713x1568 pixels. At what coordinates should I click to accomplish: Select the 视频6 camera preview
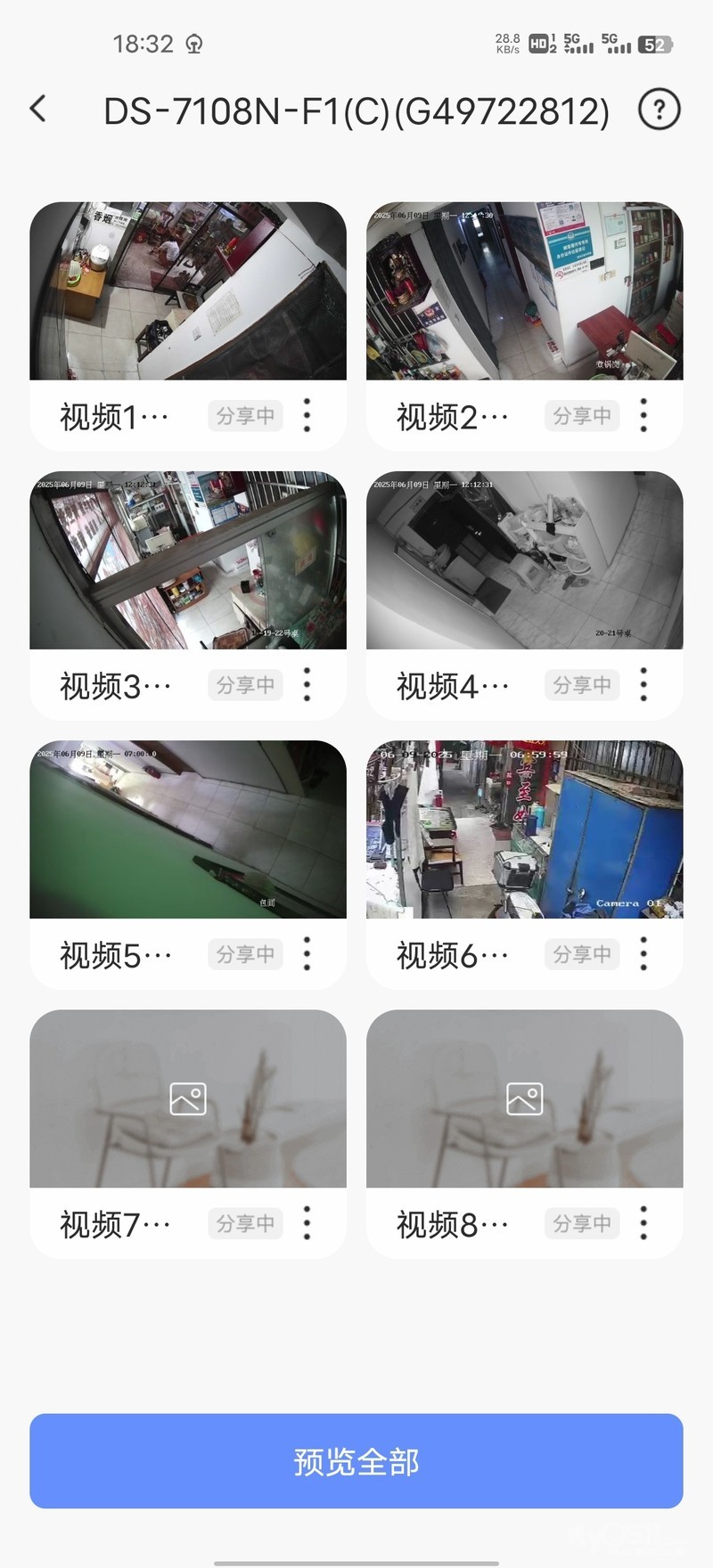tap(524, 829)
